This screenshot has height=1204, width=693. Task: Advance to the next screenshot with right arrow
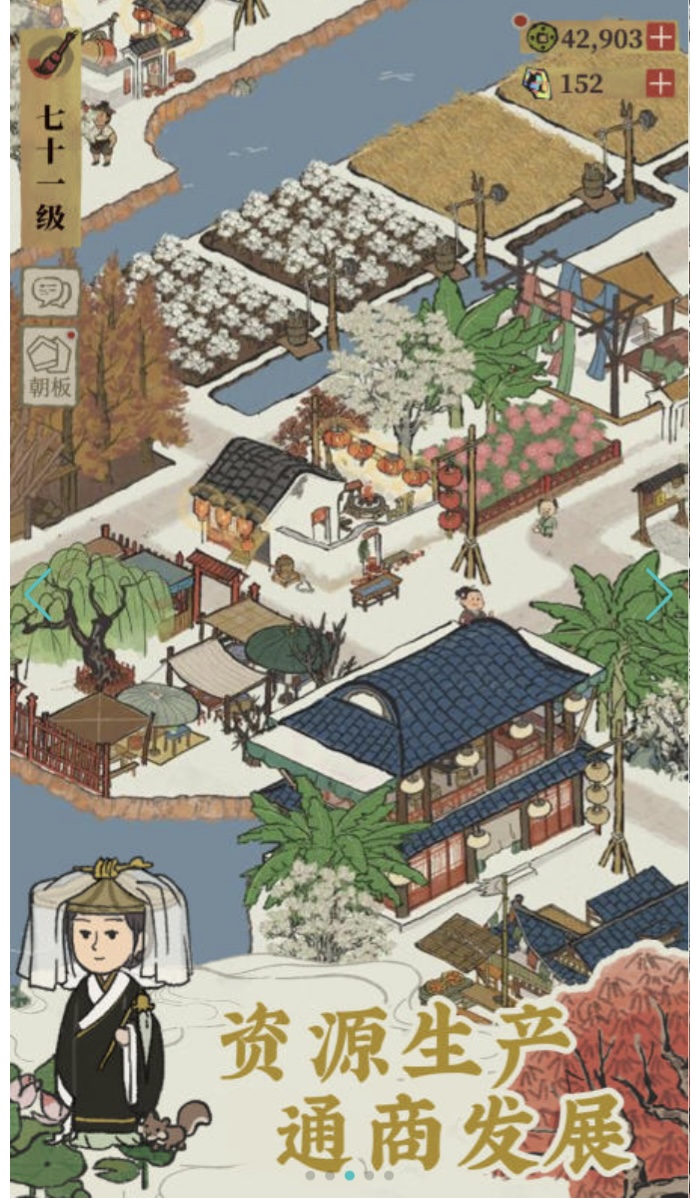point(658,595)
